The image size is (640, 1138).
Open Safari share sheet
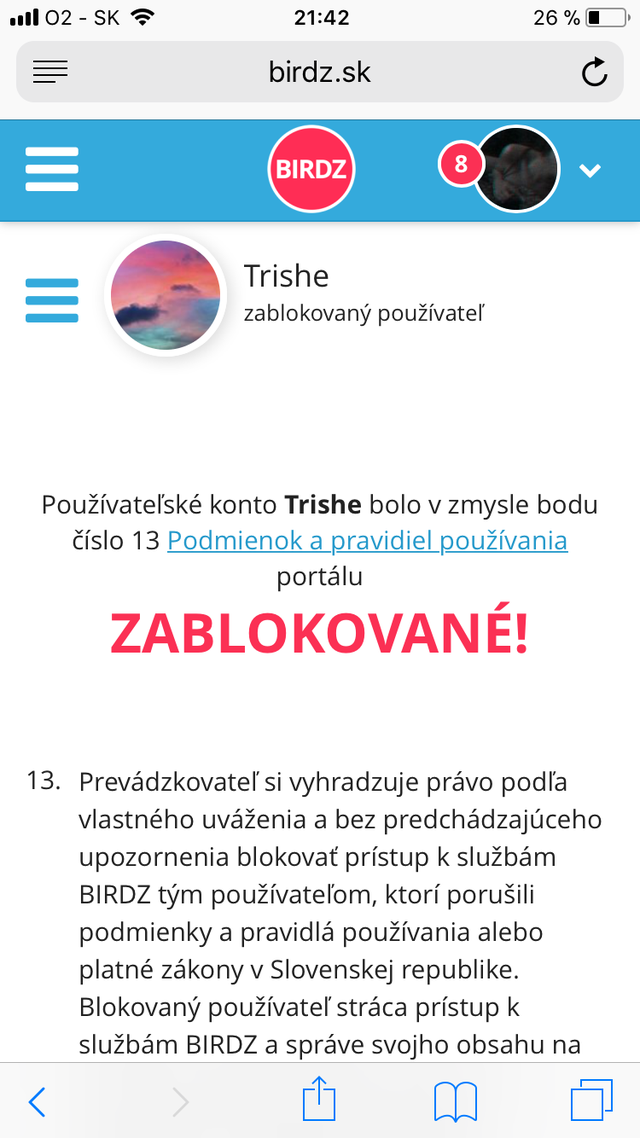point(319,1100)
